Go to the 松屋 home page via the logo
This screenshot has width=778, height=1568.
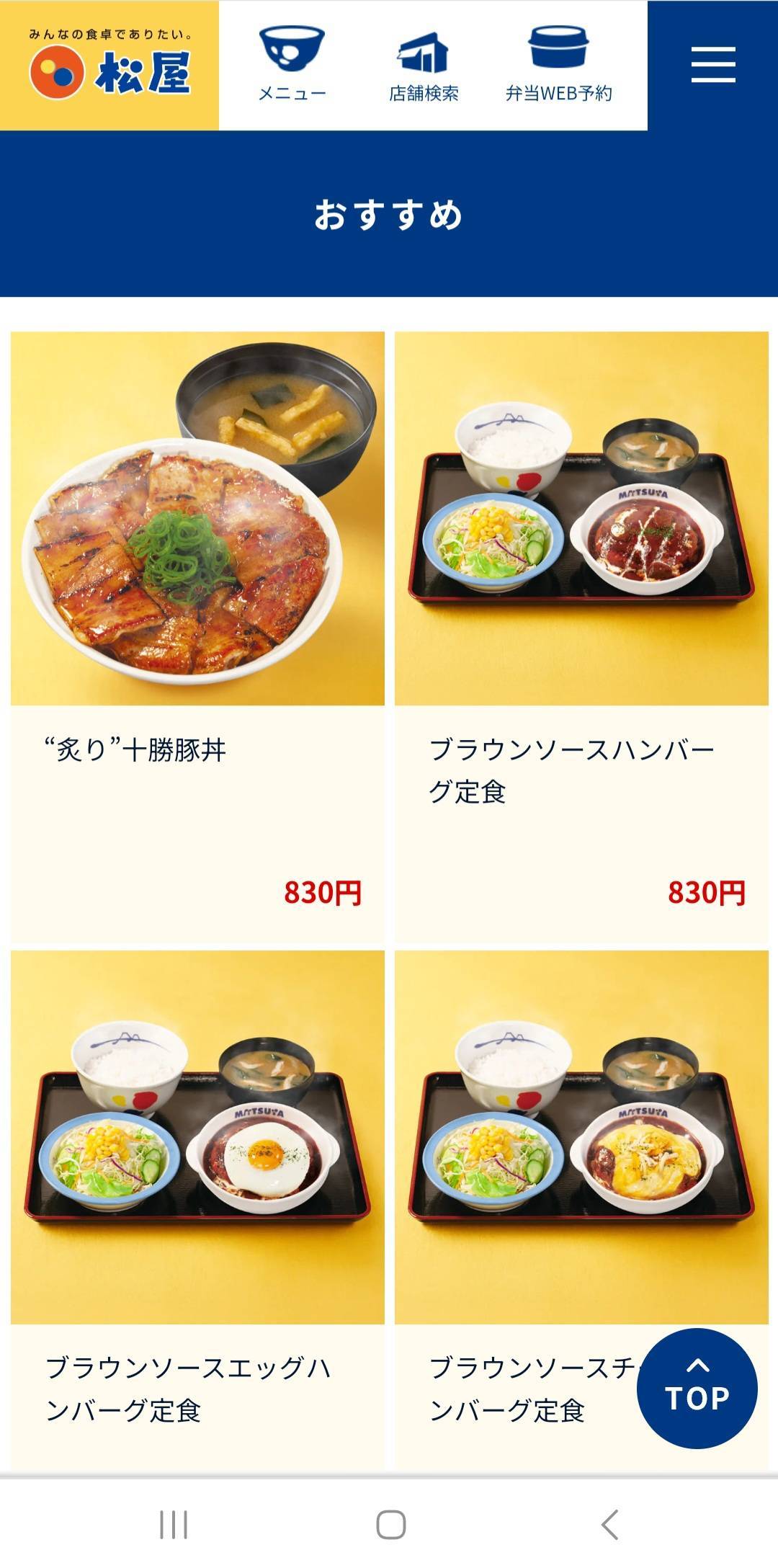click(109, 66)
